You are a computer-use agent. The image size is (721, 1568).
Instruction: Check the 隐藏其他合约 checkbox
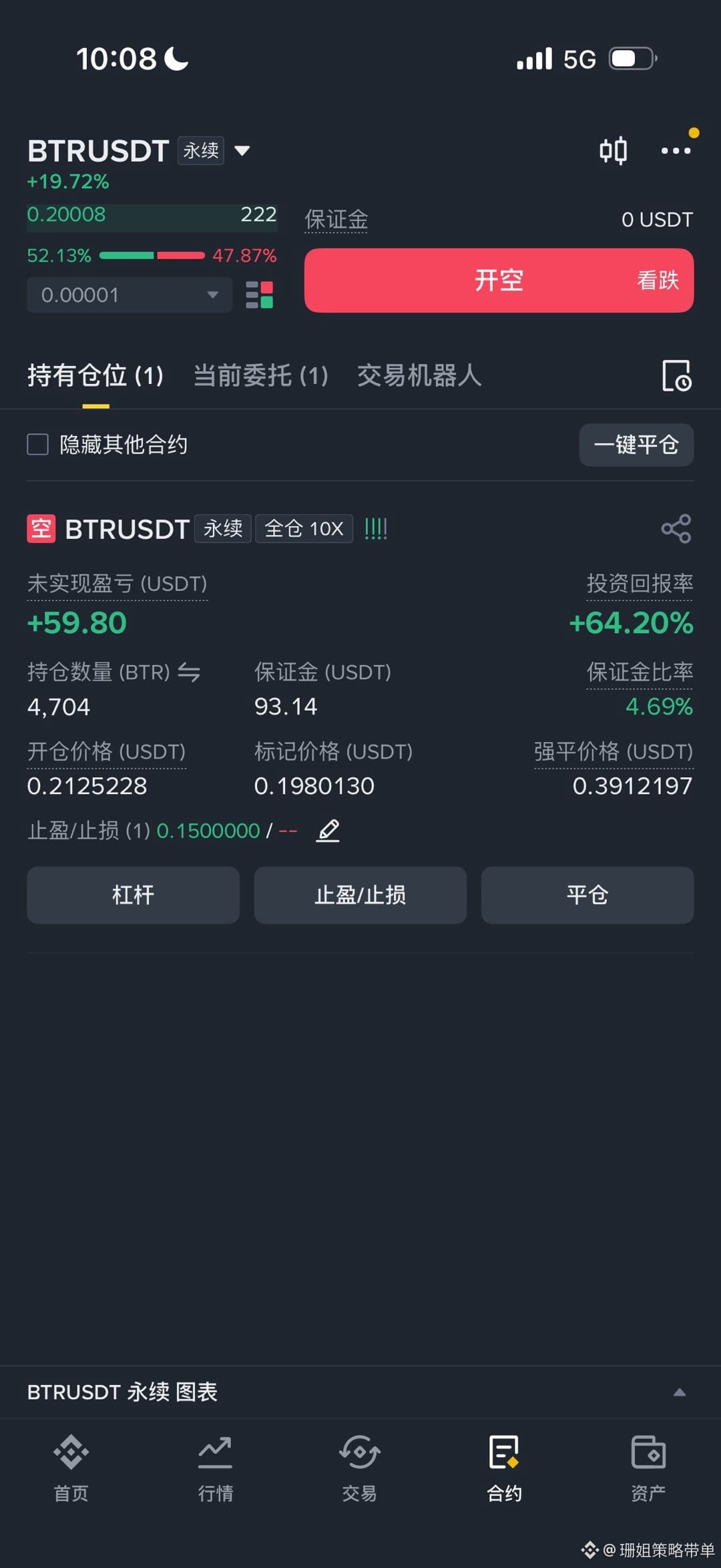pyautogui.click(x=37, y=444)
